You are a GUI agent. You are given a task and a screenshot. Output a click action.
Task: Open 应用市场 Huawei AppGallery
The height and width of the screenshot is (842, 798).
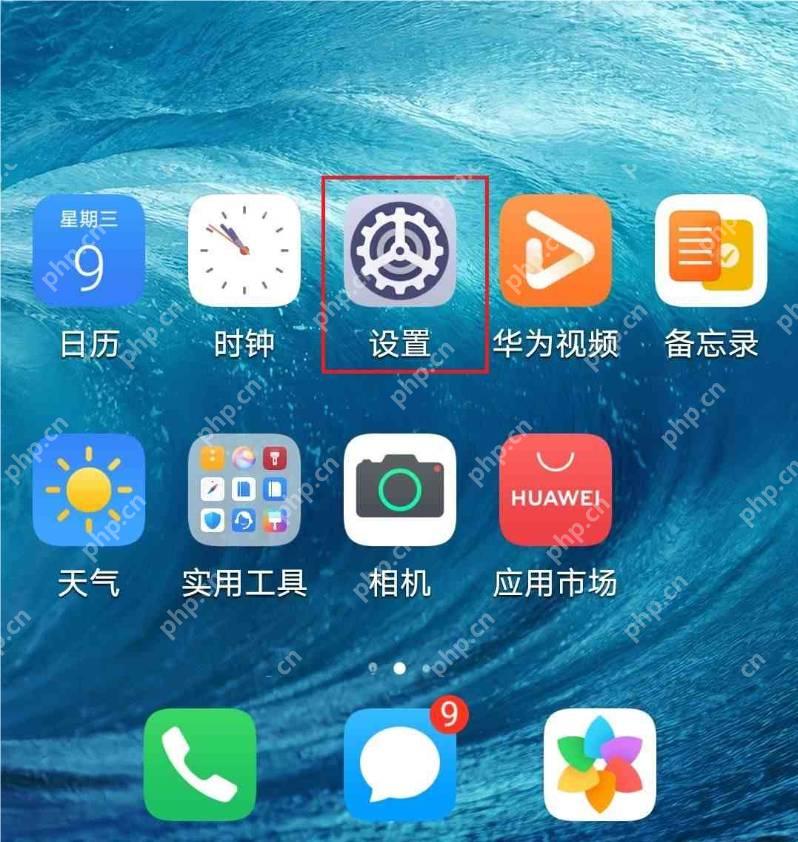(x=555, y=490)
